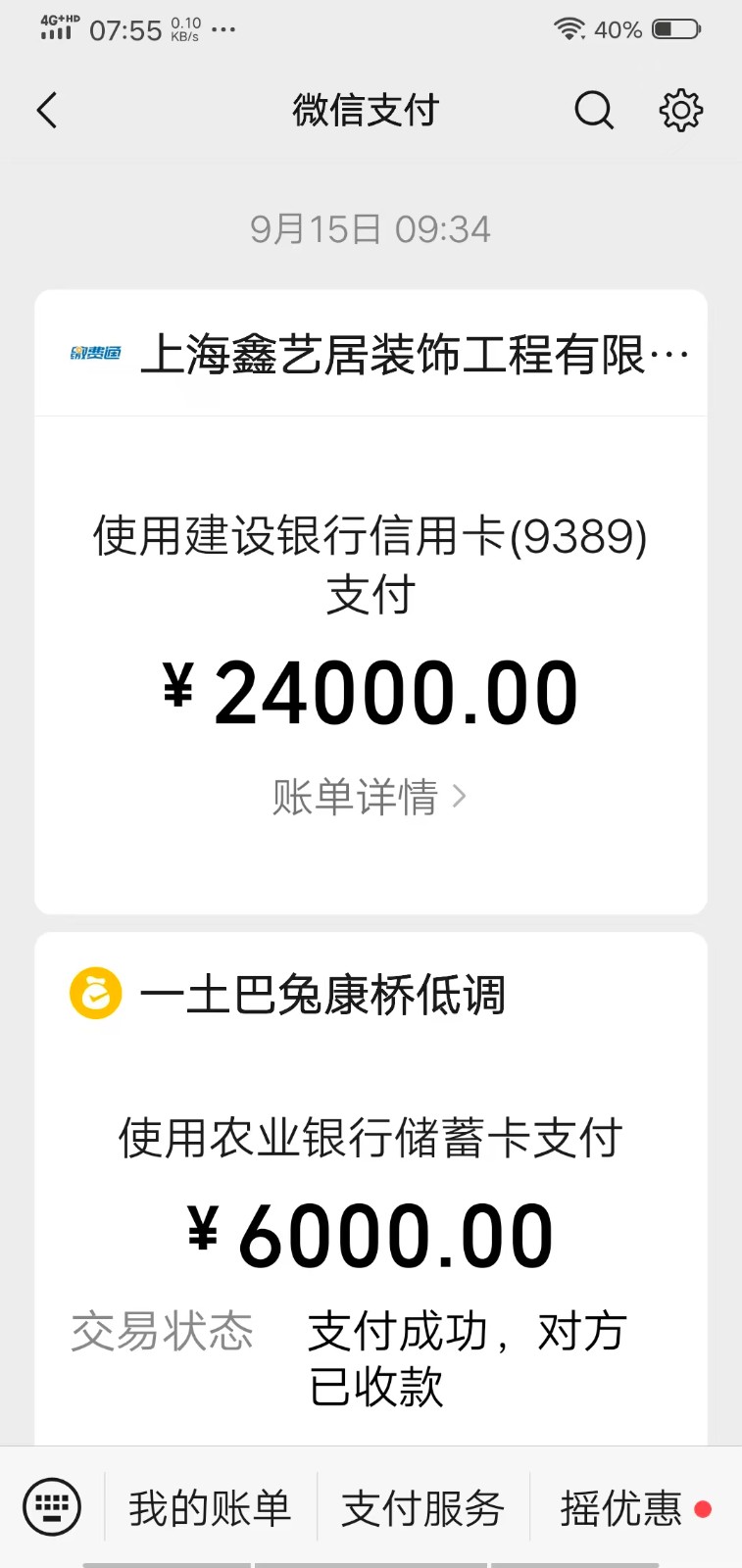742x1568 pixels.
Task: Open the settings gear icon
Action: (680, 110)
